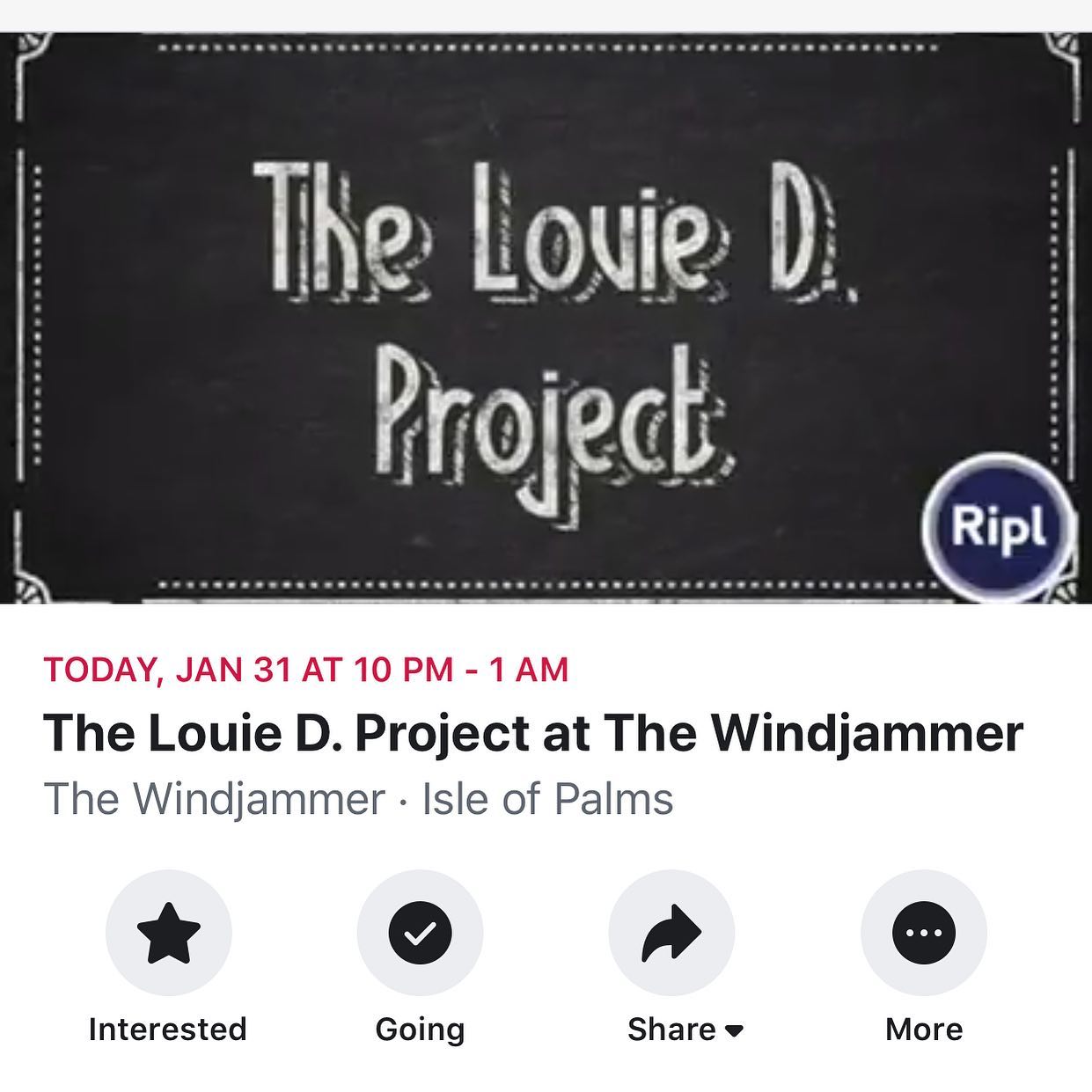Open the More options menu
Screen dimensions: 1092x1092
point(923,933)
